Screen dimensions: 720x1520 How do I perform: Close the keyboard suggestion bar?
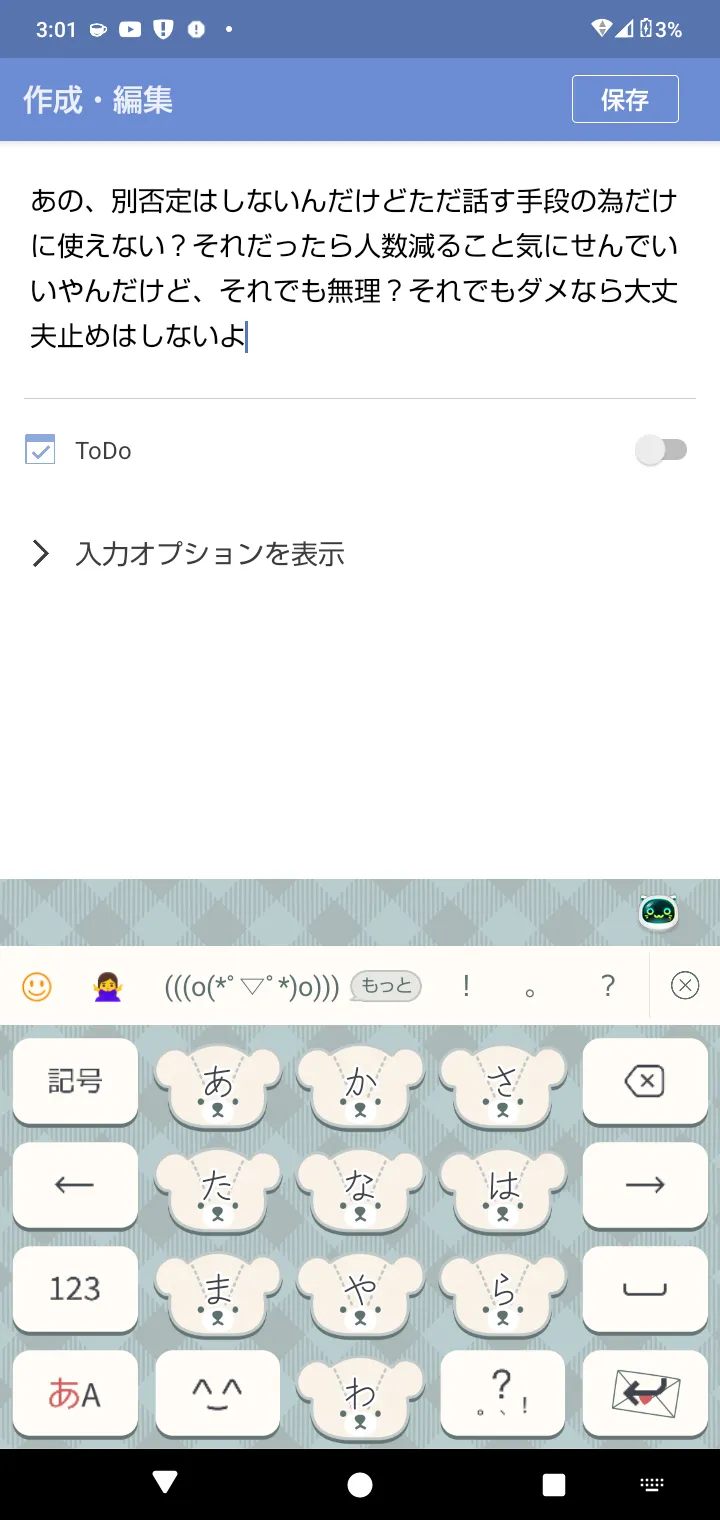(x=685, y=986)
